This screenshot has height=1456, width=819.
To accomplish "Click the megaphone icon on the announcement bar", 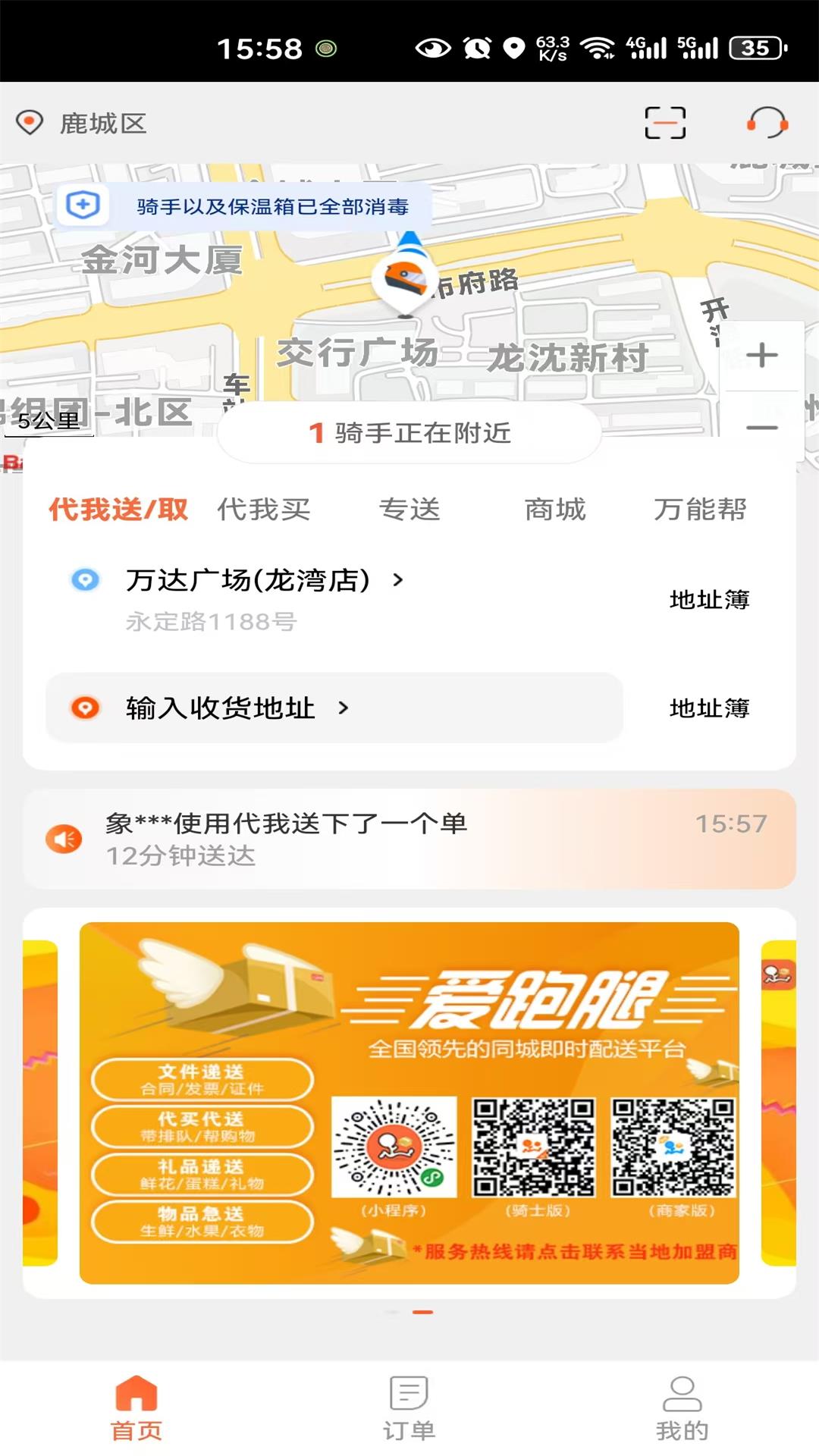I will pos(64,838).
